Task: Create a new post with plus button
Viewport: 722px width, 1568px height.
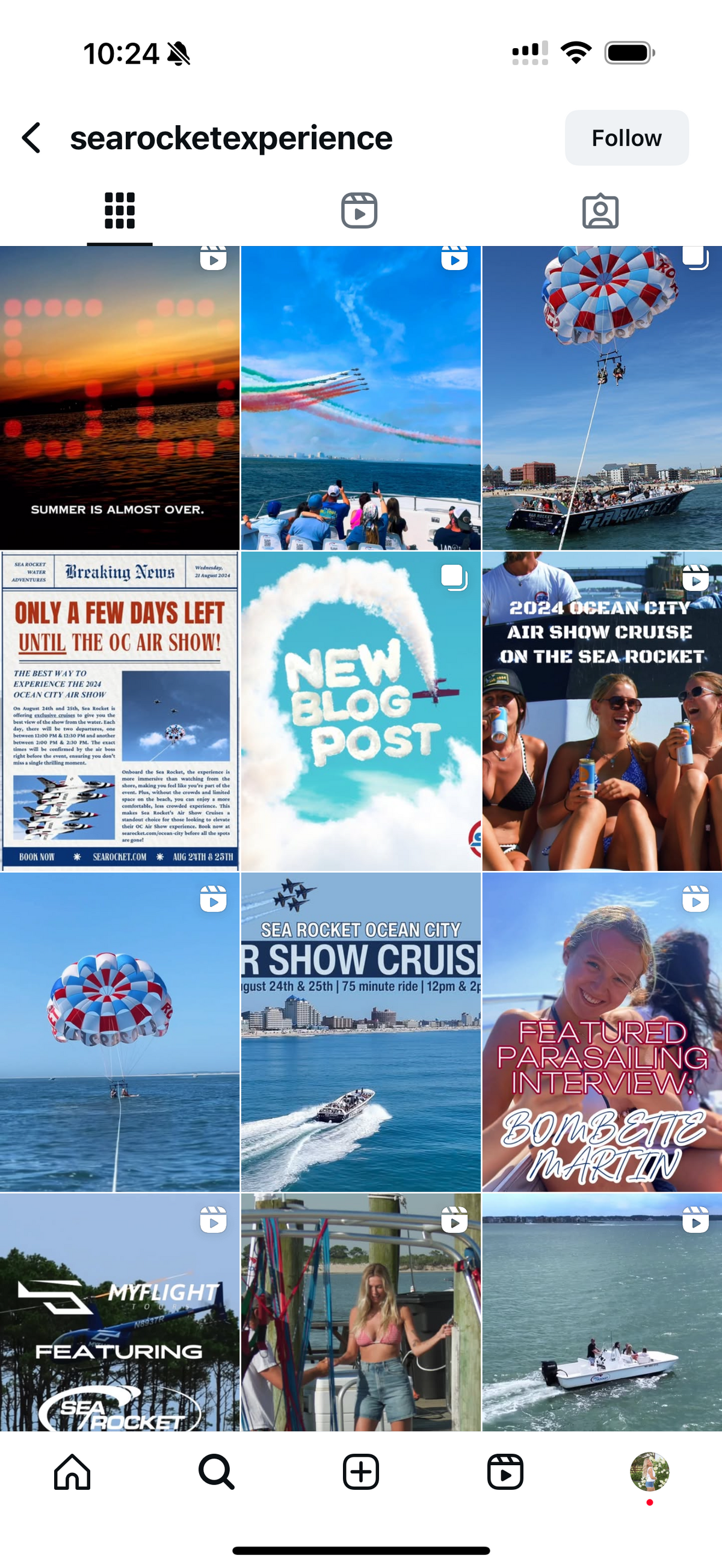Action: tap(361, 1472)
